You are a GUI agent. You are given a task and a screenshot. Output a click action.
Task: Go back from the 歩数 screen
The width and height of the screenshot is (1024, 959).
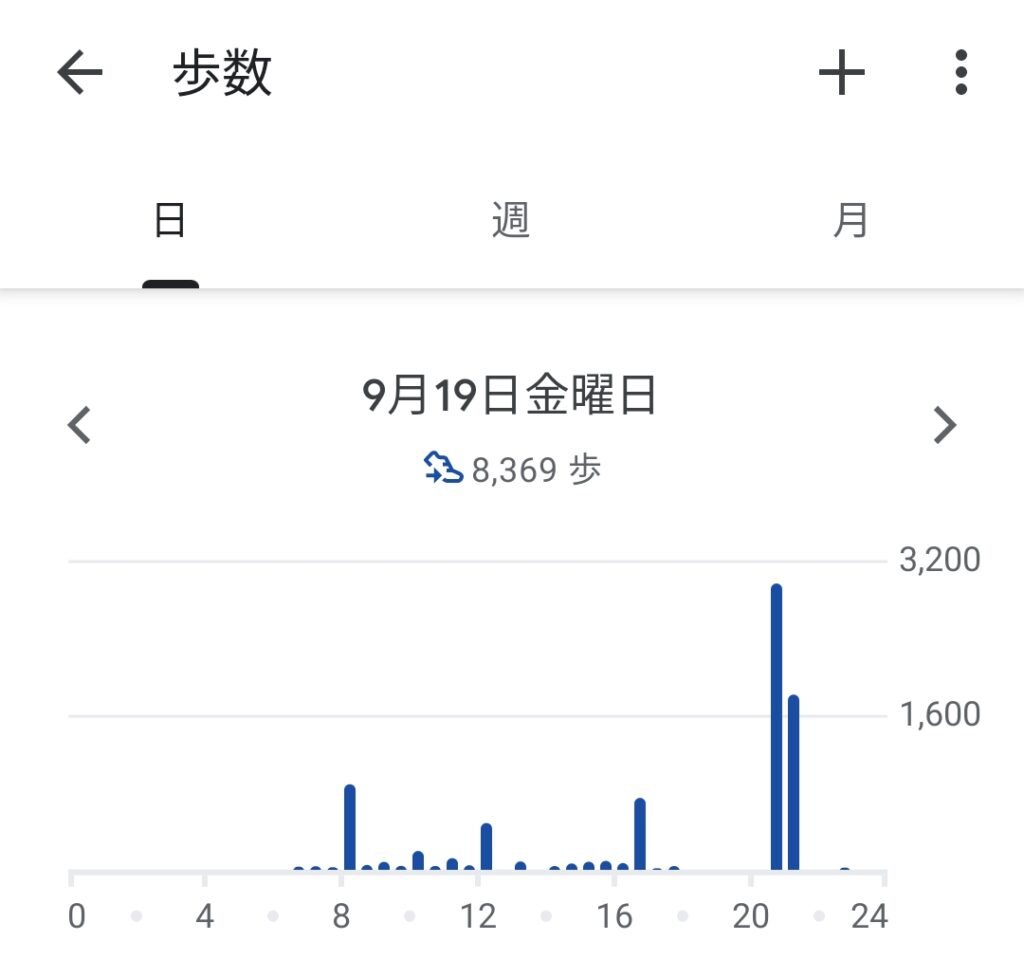79,73
